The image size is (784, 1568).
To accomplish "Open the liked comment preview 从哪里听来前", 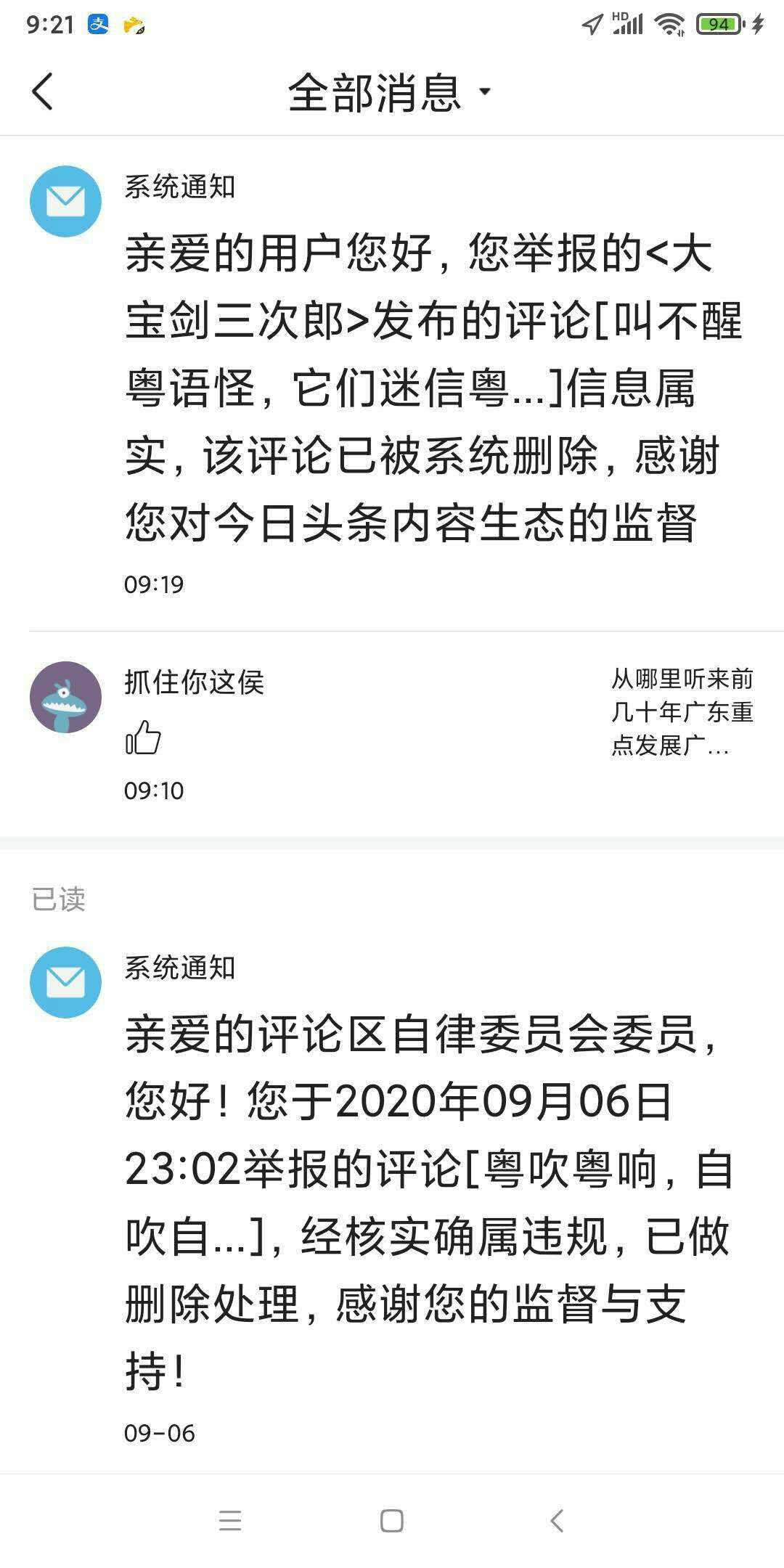I will point(681,712).
